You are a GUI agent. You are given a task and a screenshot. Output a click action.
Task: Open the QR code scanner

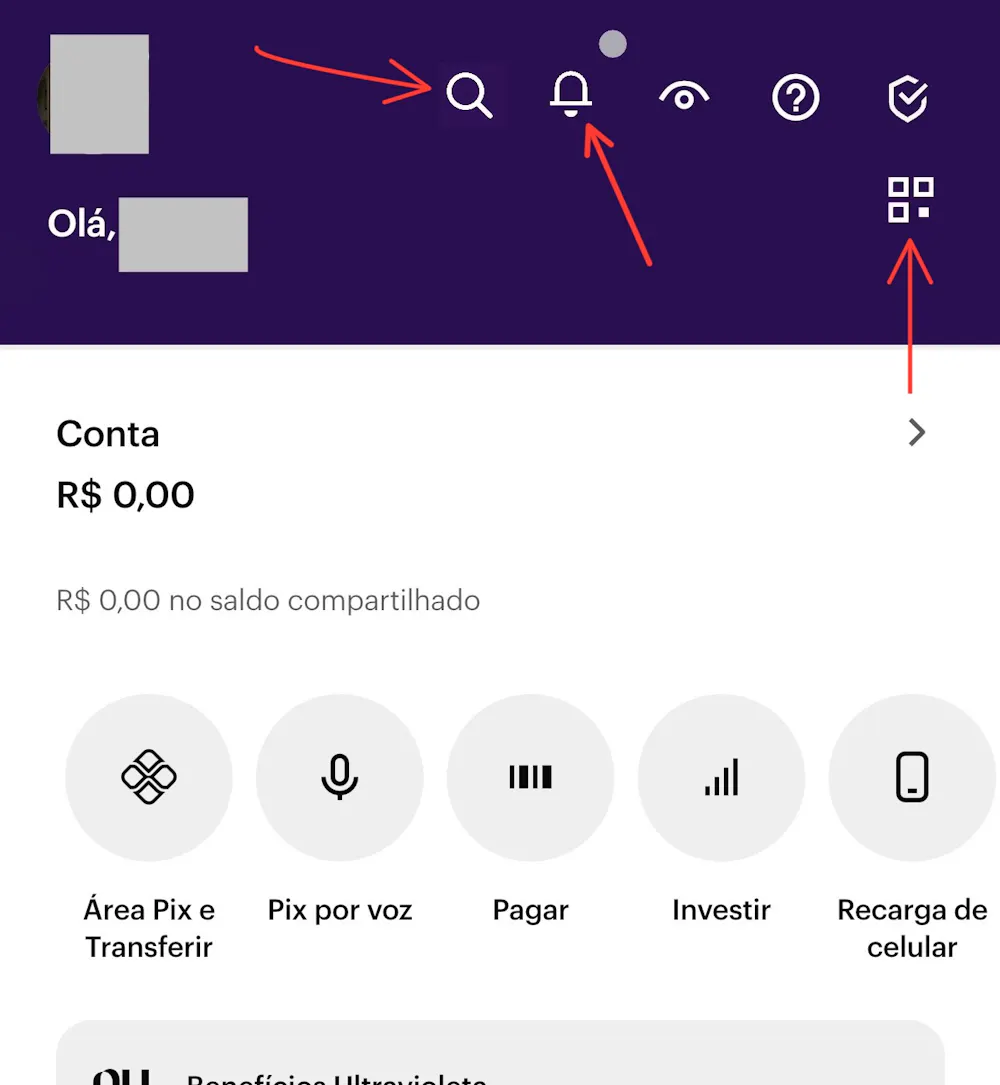pyautogui.click(x=910, y=199)
